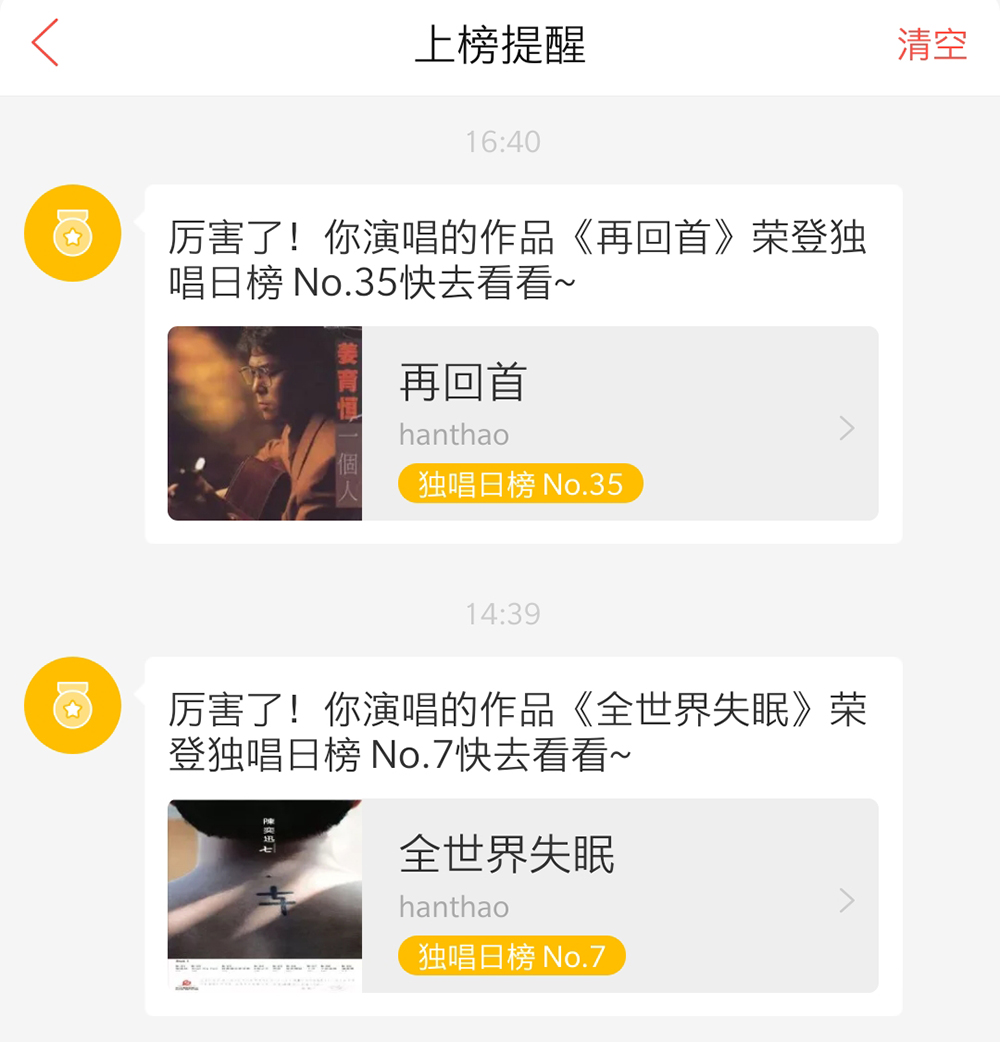
Task: Open the 再回首 notification message text
Action: pyautogui.click(x=520, y=257)
